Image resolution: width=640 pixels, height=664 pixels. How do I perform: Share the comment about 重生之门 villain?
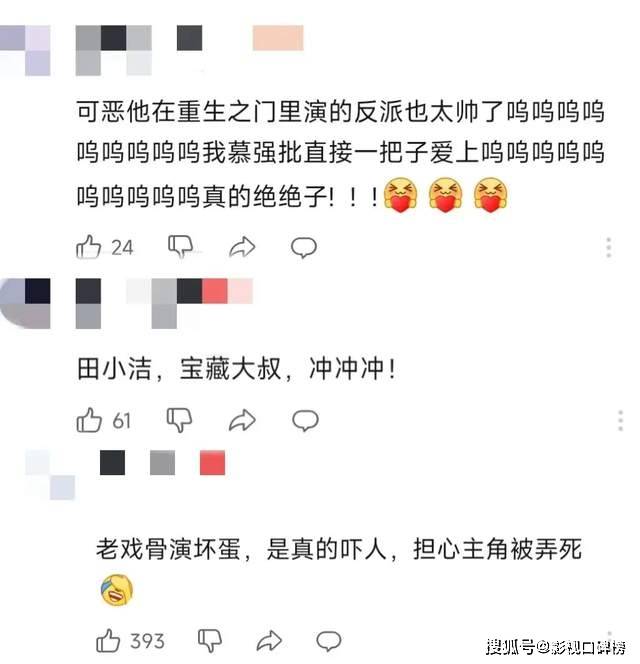[242, 246]
